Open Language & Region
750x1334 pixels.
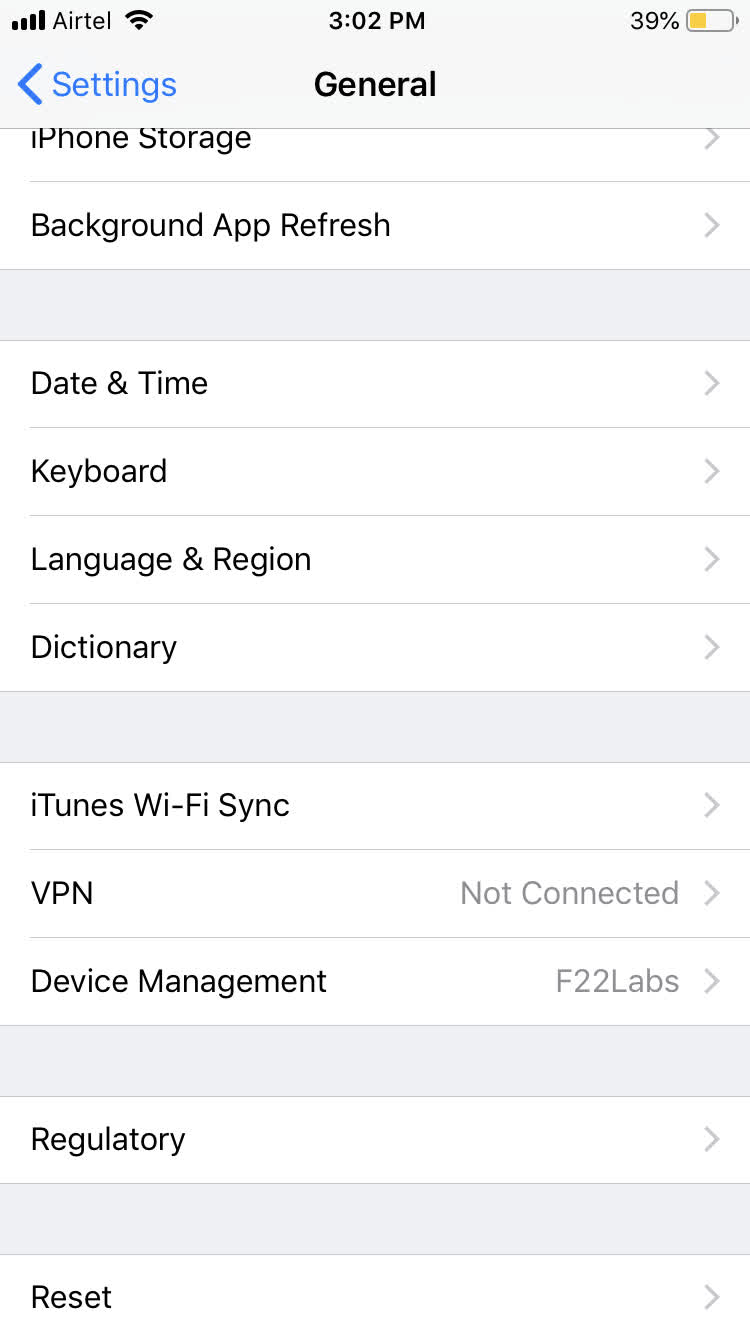click(375, 559)
